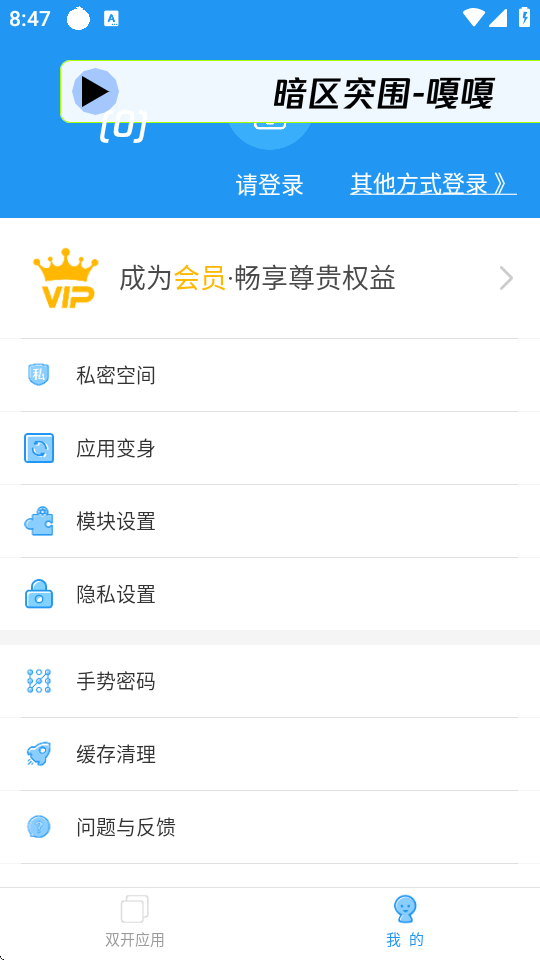
Task: Select 缓存清理
Action: click(270, 754)
